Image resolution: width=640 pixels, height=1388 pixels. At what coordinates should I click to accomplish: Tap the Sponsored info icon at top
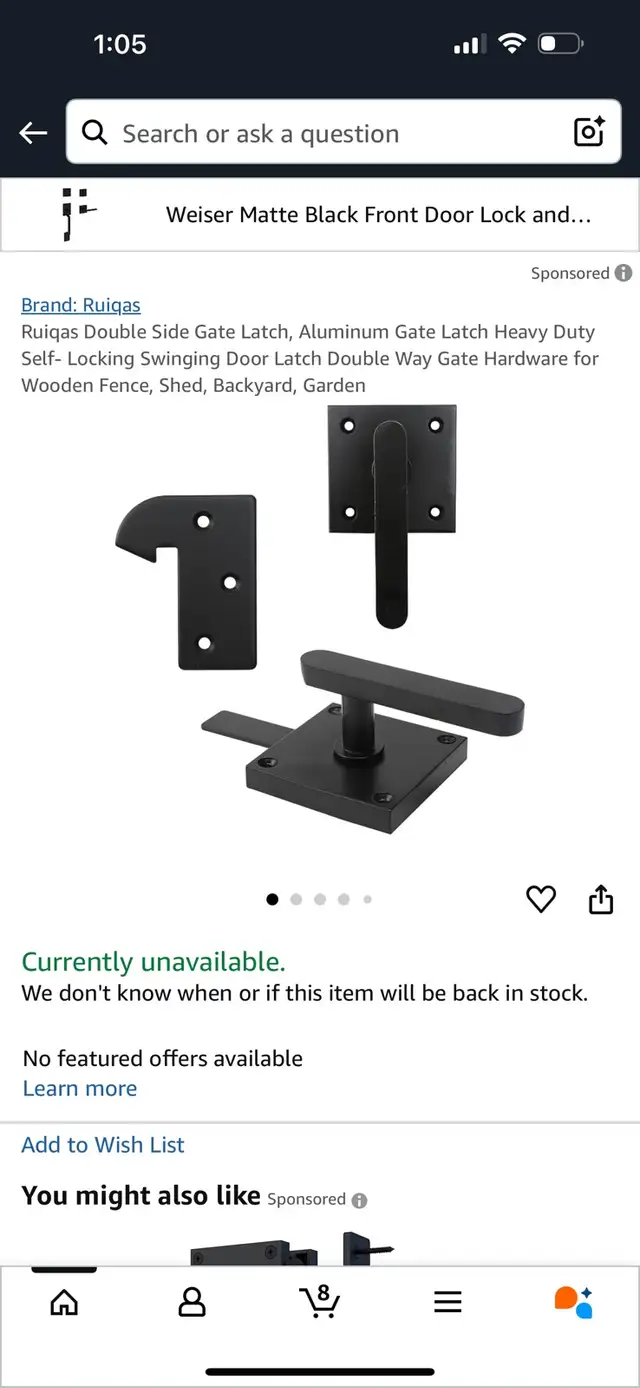click(623, 273)
